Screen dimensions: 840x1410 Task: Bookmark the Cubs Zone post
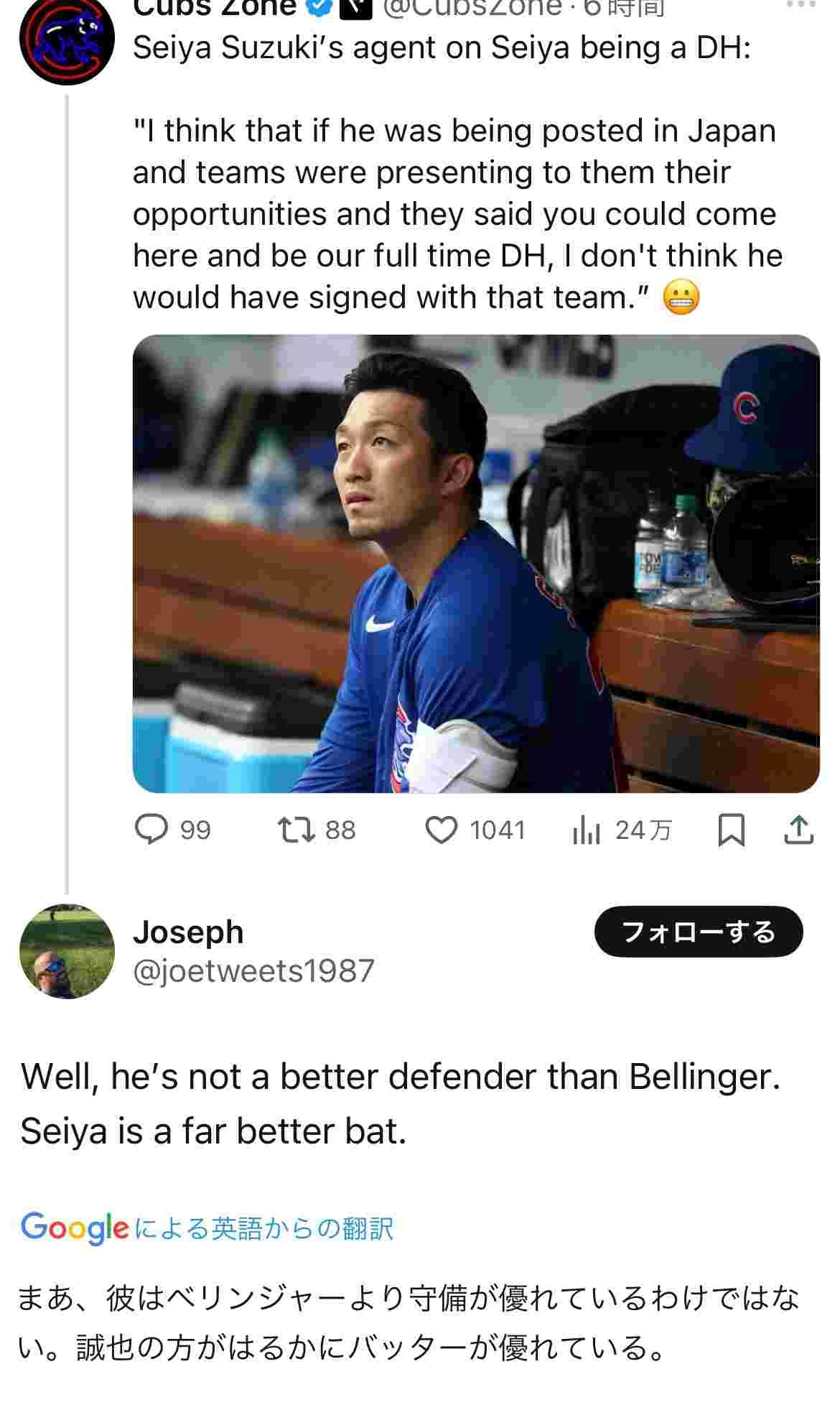(x=732, y=830)
